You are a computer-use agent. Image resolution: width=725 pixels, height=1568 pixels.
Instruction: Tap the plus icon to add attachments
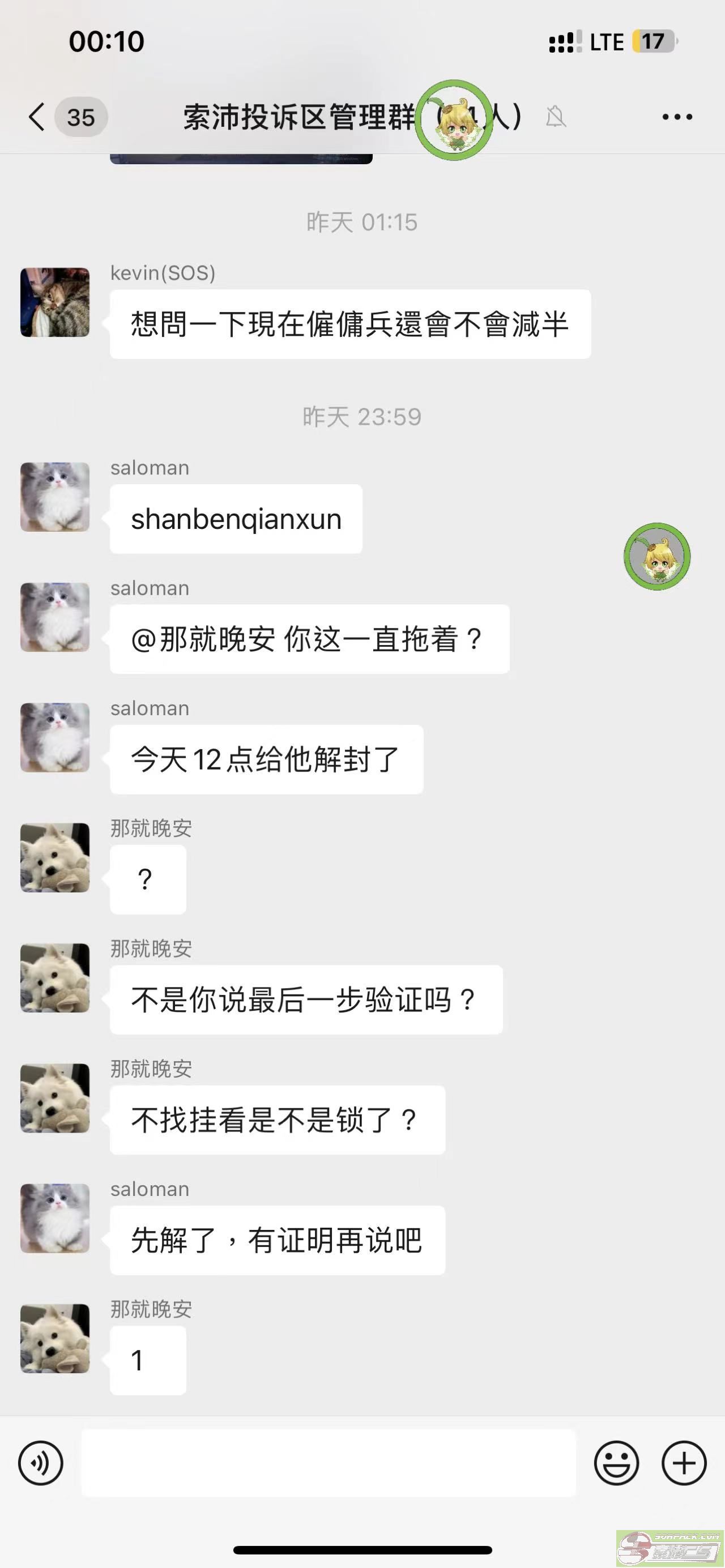684,1463
